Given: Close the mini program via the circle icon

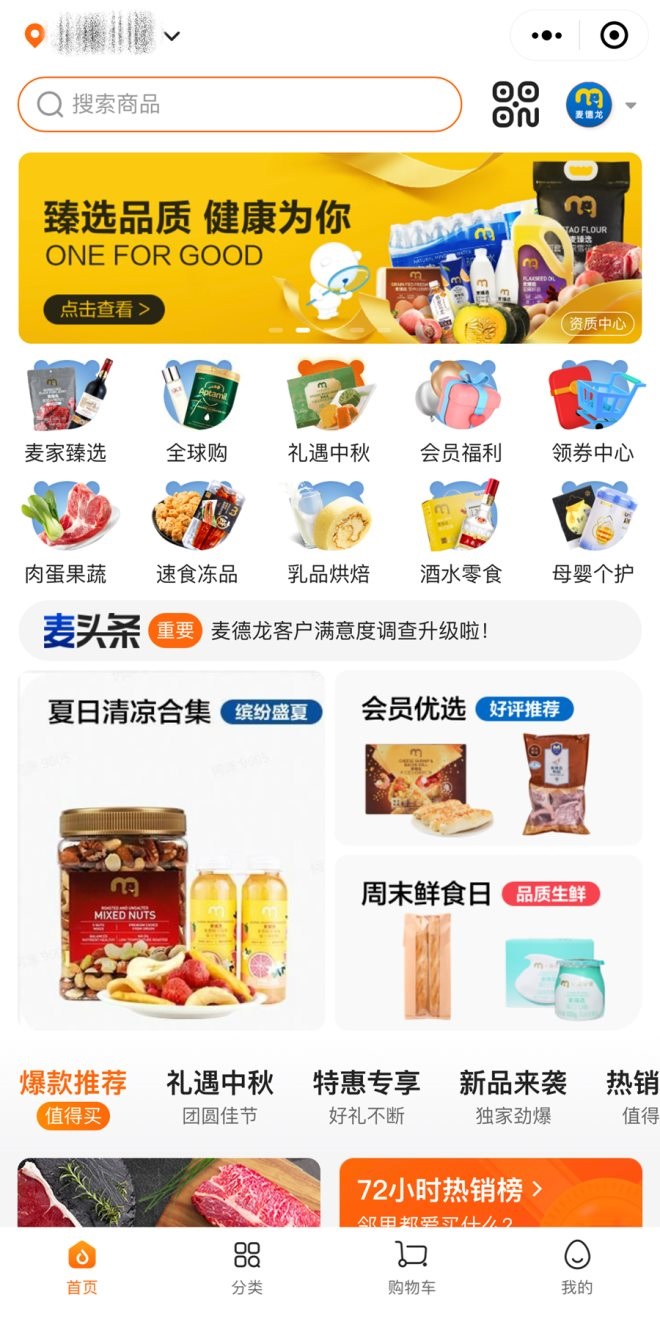Looking at the screenshot, I should coord(613,36).
